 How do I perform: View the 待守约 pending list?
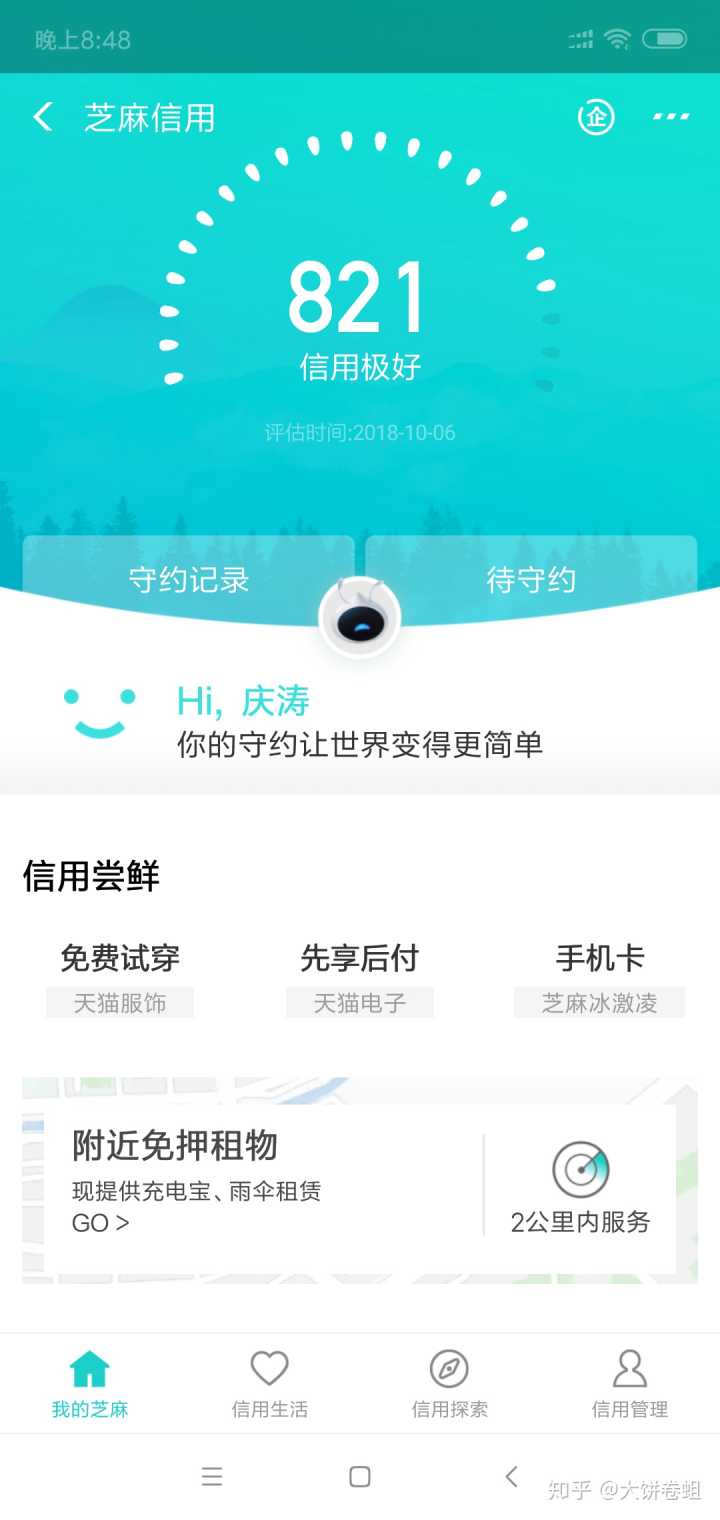(x=531, y=579)
